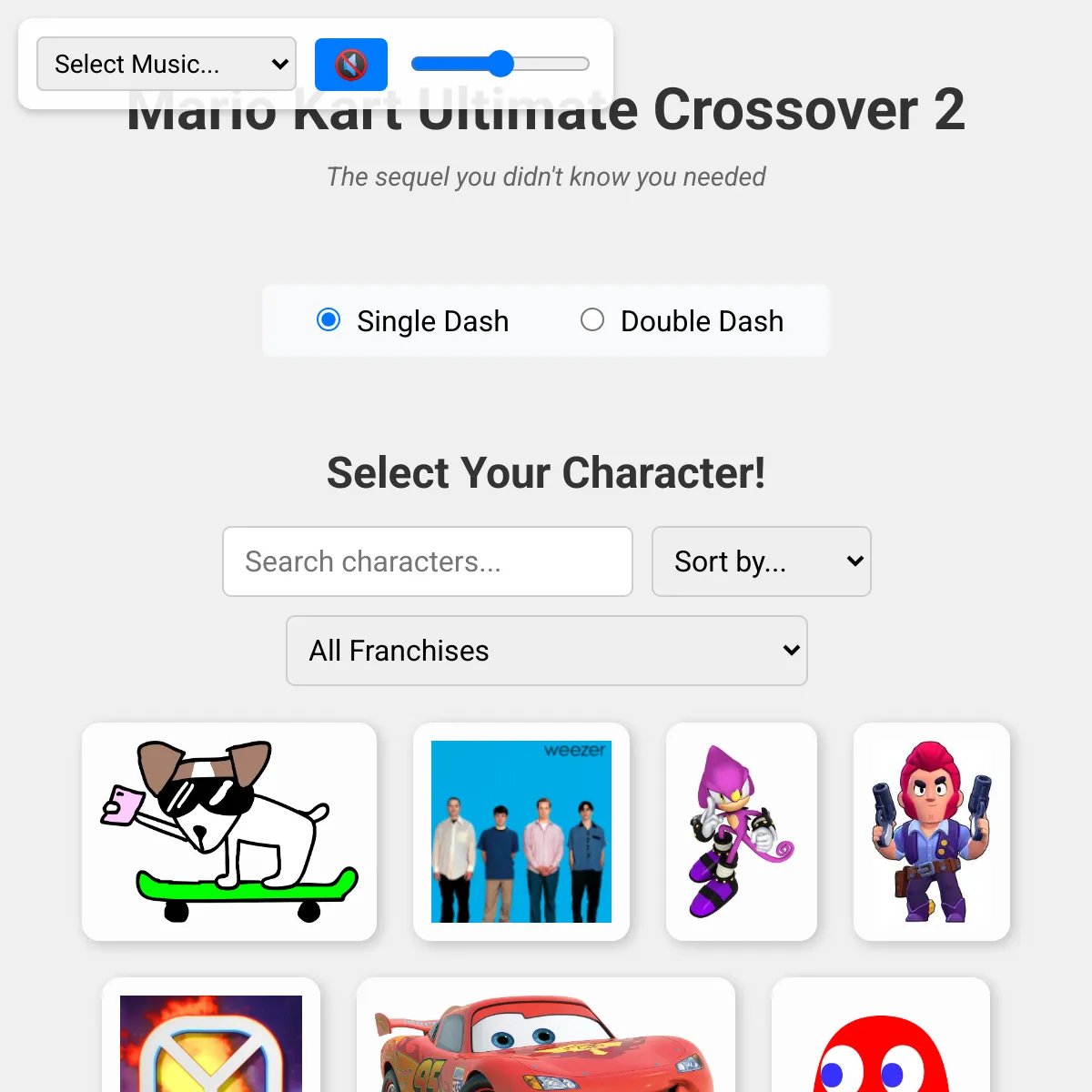1092x1092 pixels.
Task: Tap the music volume slider
Action: 500,64
